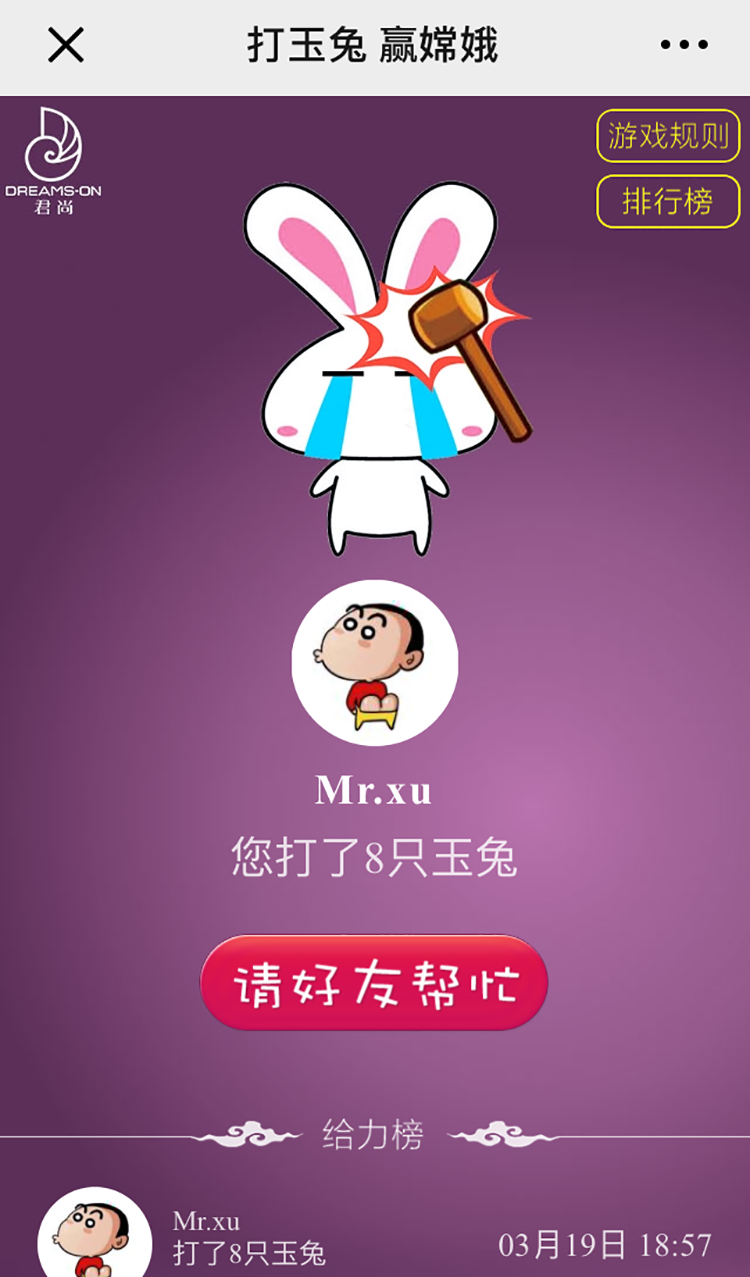Close the 打玉兔 赢嫦娥 page

point(66,45)
